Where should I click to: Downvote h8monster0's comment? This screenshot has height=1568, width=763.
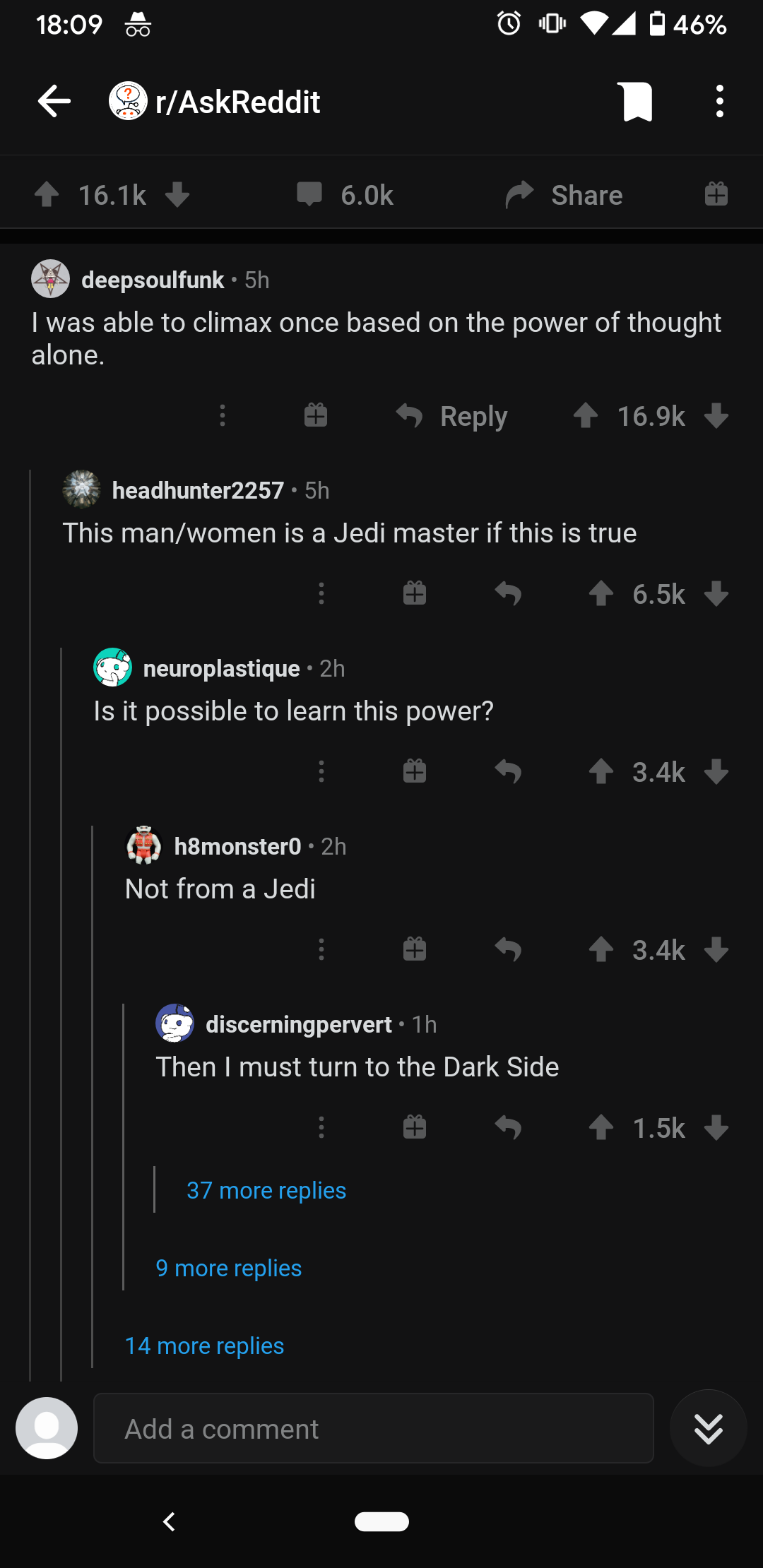716,949
